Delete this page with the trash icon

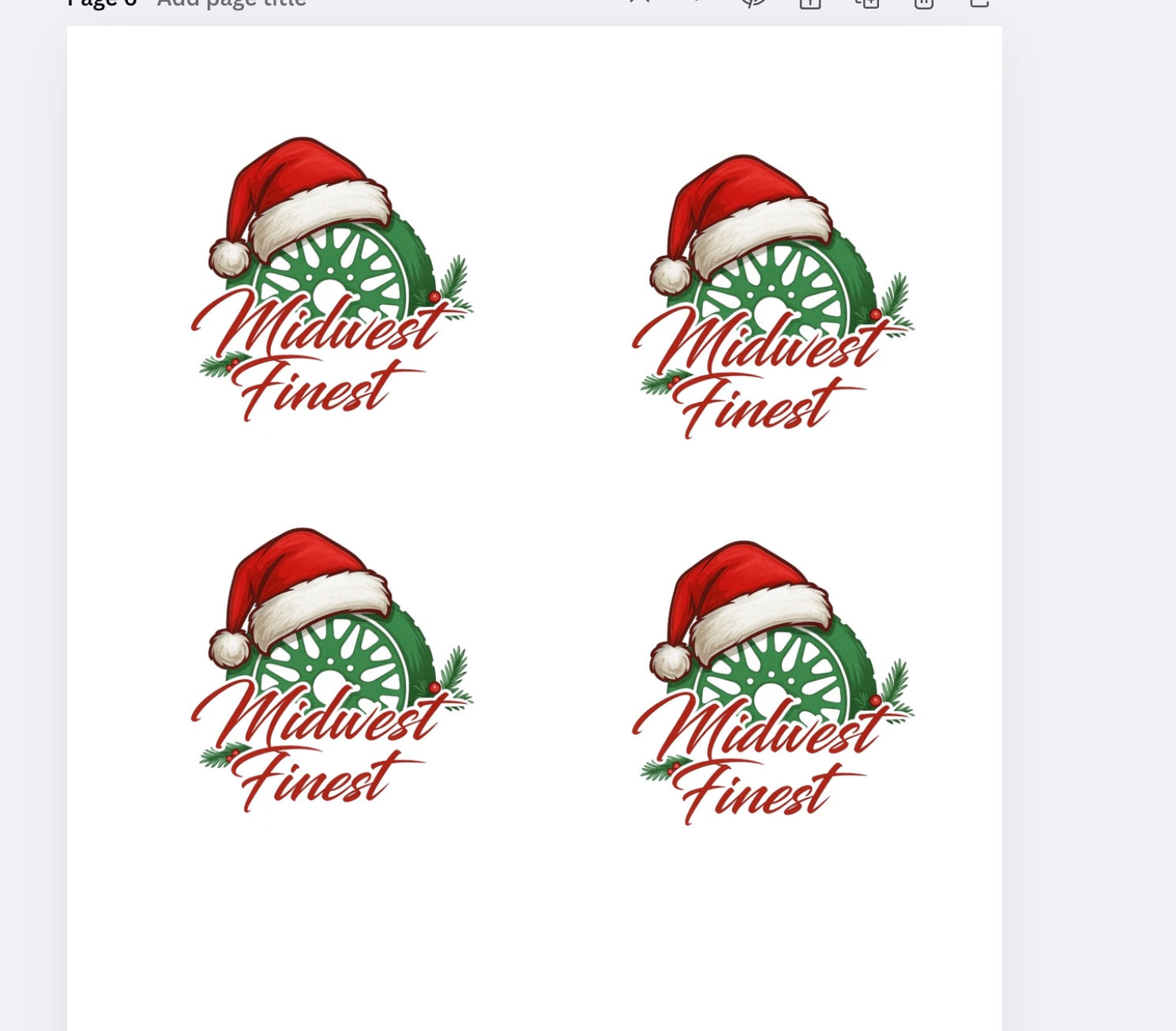923,2
